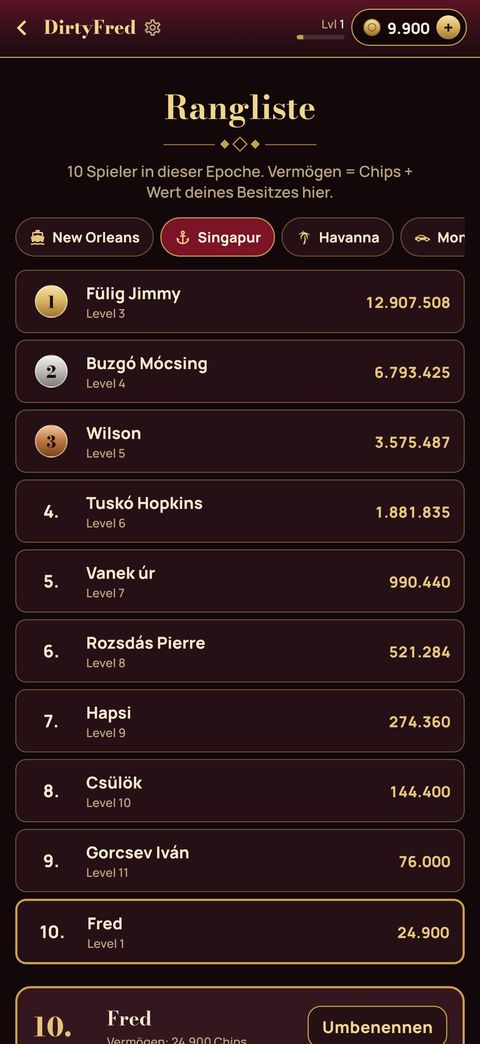Tap Umbenennen to rename Fred

pos(377,1027)
